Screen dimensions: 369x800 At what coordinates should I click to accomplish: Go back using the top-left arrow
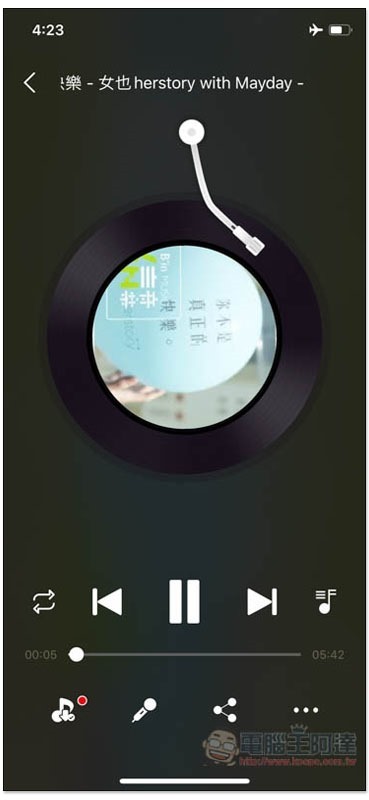(30, 83)
